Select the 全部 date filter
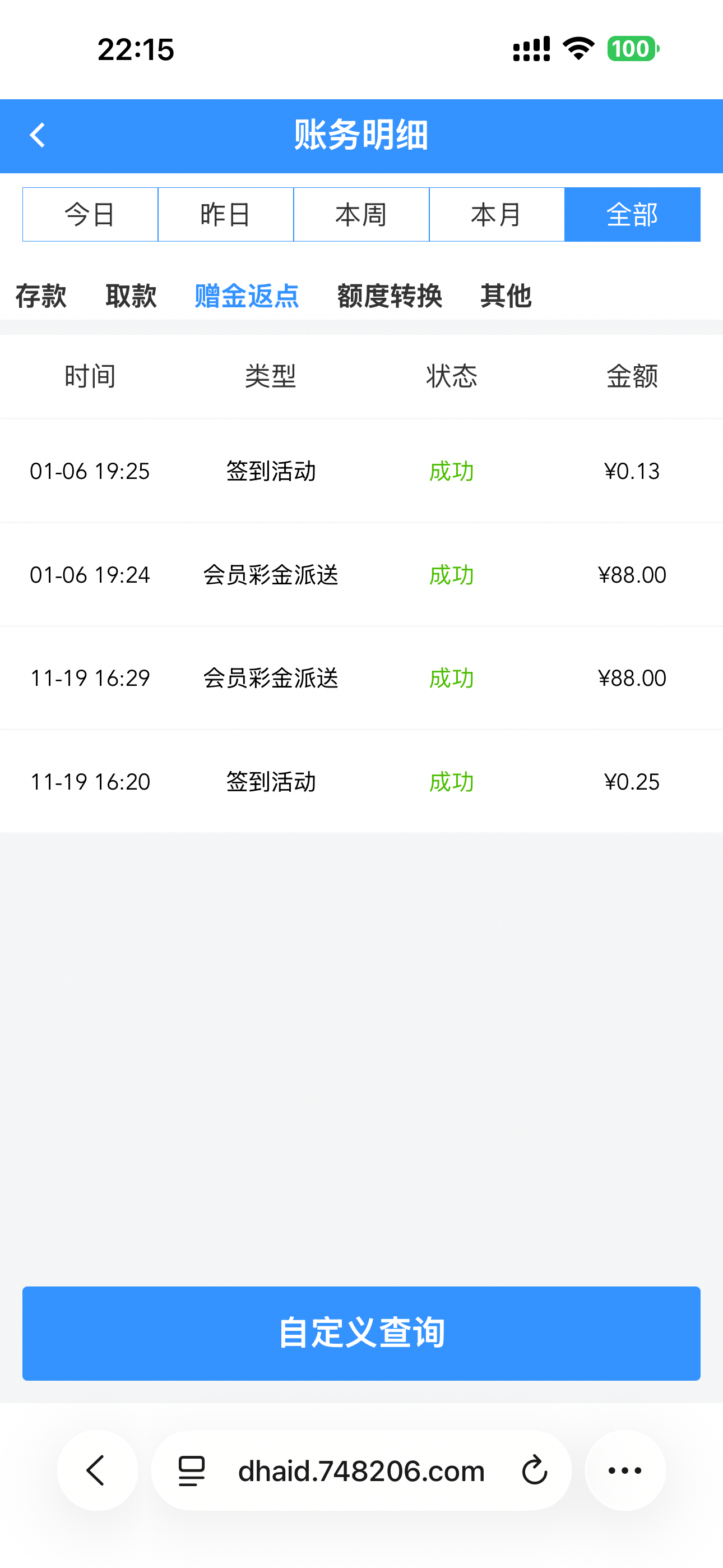The height and width of the screenshot is (1568, 723). pyautogui.click(x=632, y=215)
